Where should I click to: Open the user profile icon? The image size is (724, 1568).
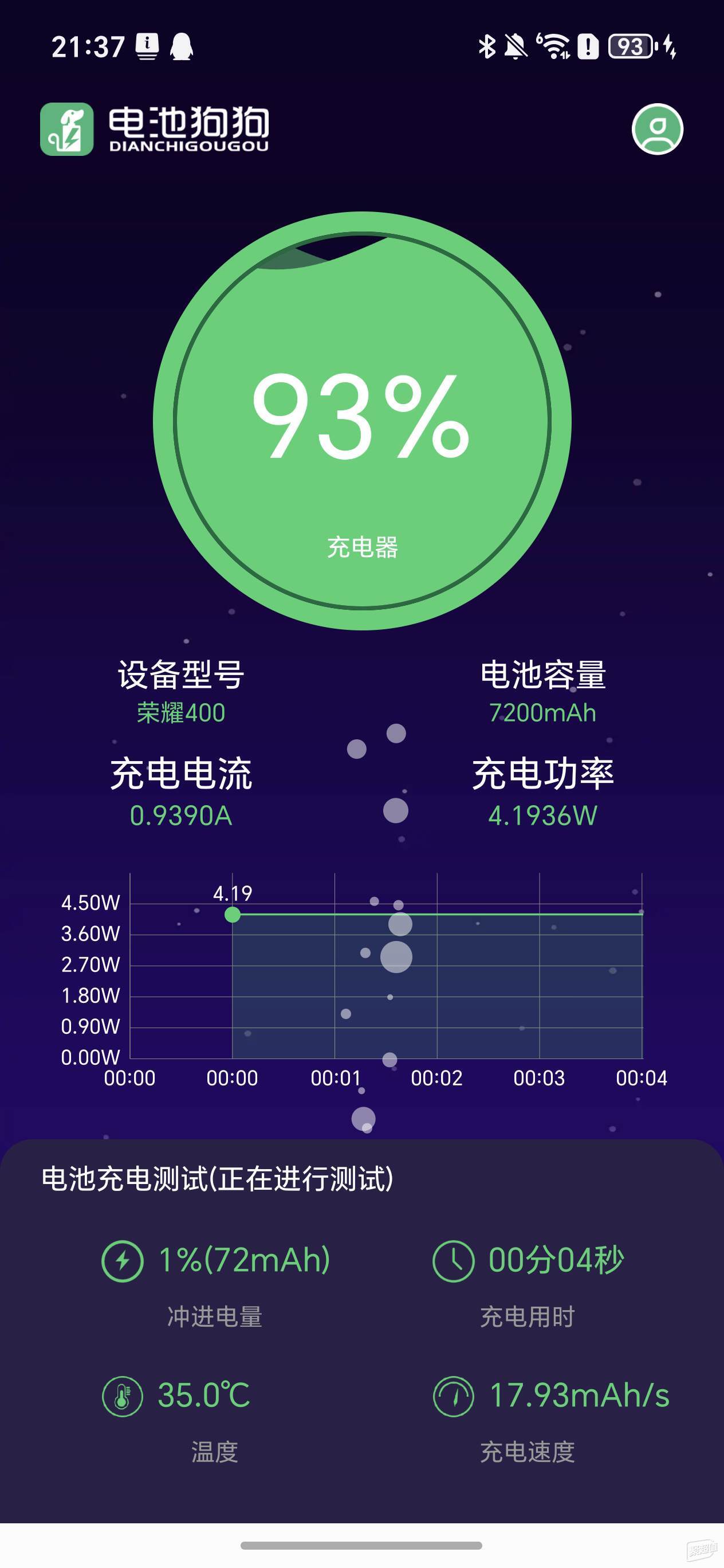click(x=657, y=129)
